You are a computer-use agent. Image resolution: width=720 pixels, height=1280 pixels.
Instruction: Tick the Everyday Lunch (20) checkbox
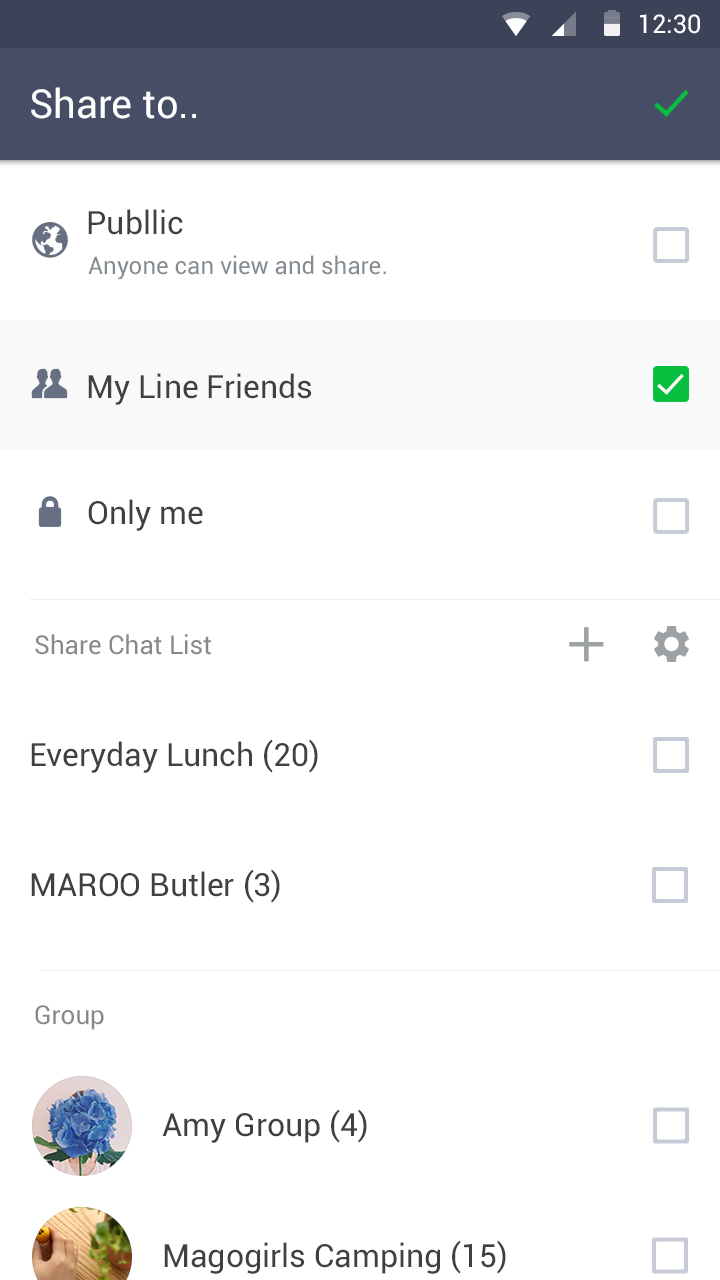pos(671,755)
